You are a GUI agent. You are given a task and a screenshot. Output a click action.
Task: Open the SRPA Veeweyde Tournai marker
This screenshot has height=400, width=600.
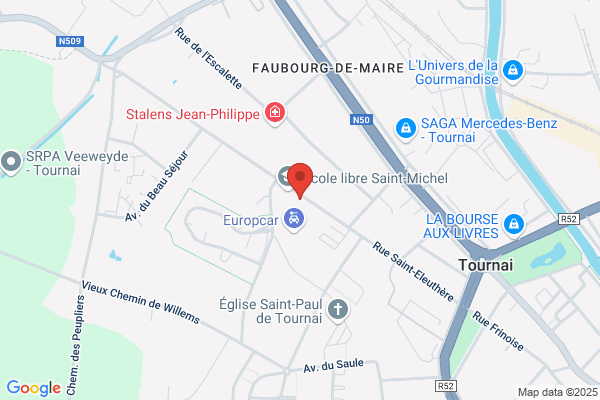pyautogui.click(x=11, y=162)
